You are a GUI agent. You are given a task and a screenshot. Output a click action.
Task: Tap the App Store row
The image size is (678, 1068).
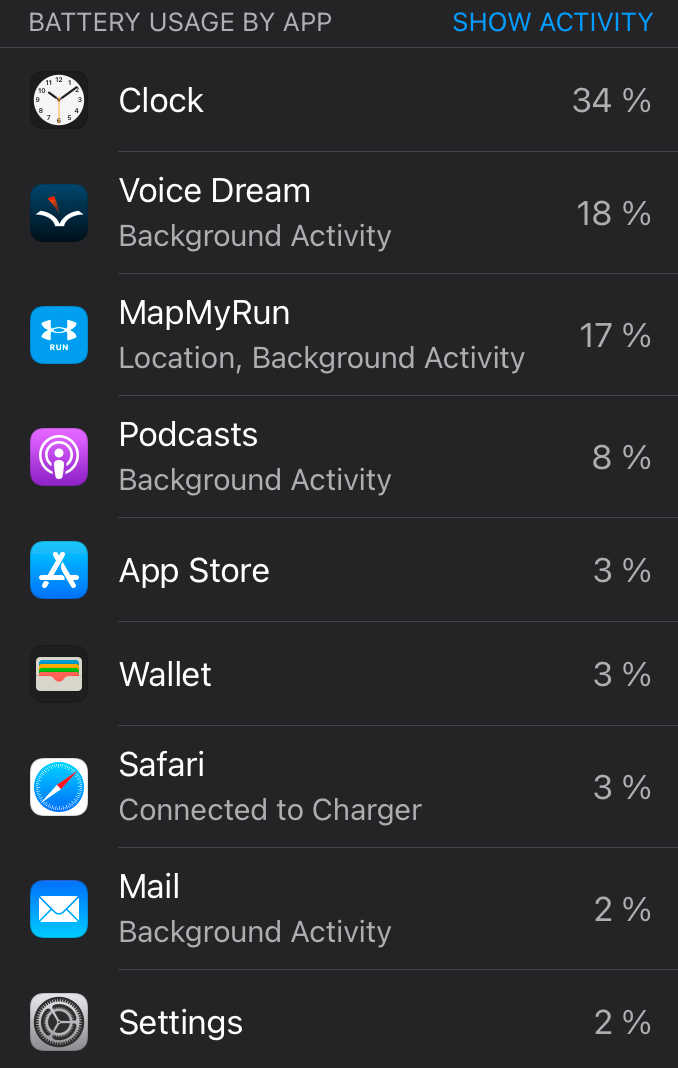coord(339,570)
